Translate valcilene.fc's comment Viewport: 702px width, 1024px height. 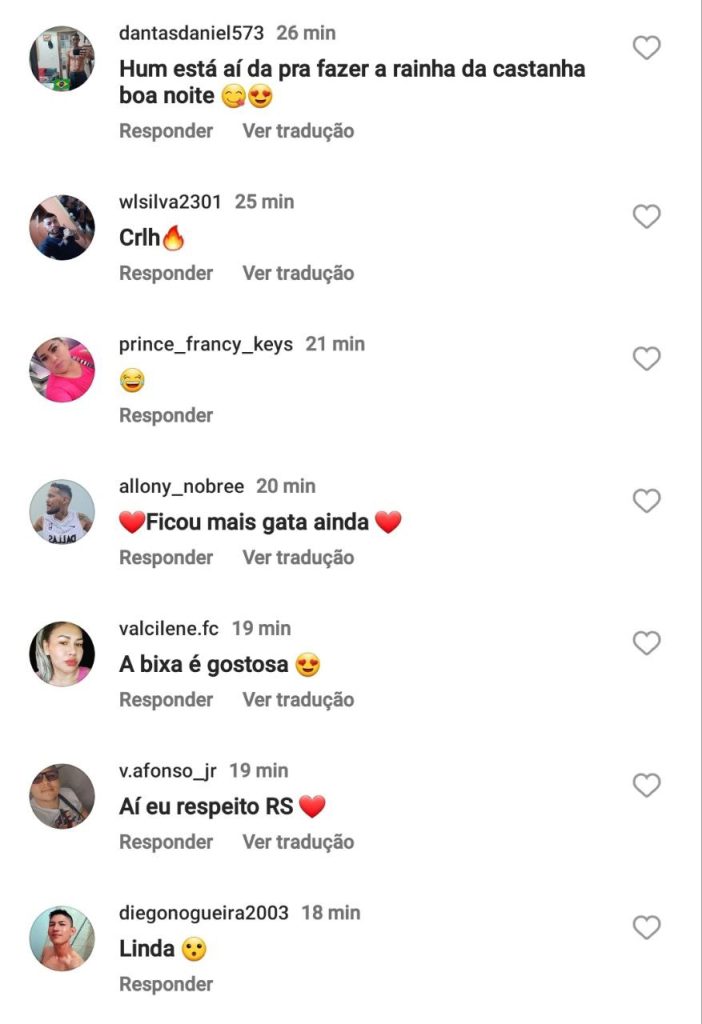298,700
